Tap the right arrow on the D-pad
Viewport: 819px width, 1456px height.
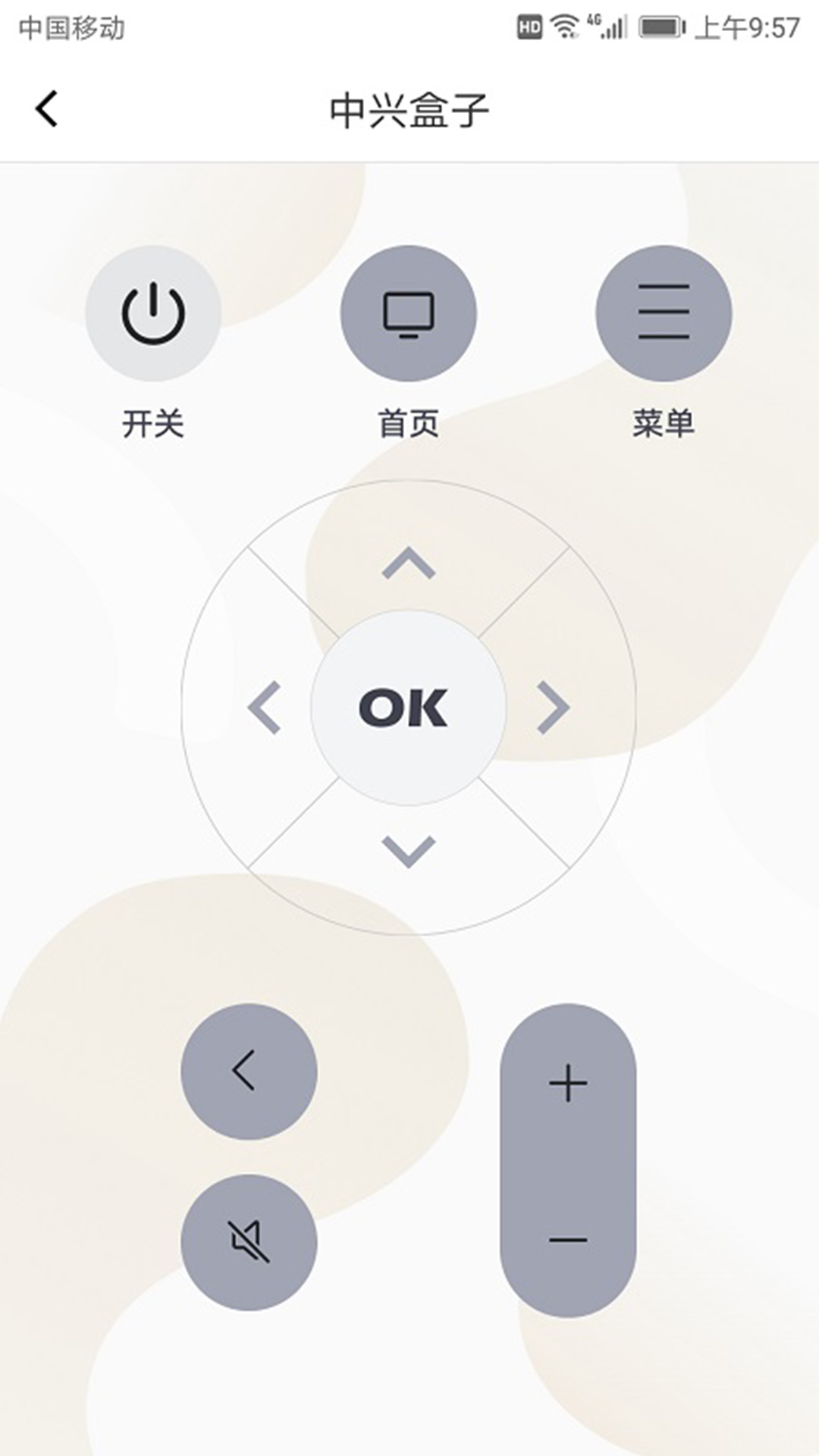tap(554, 708)
